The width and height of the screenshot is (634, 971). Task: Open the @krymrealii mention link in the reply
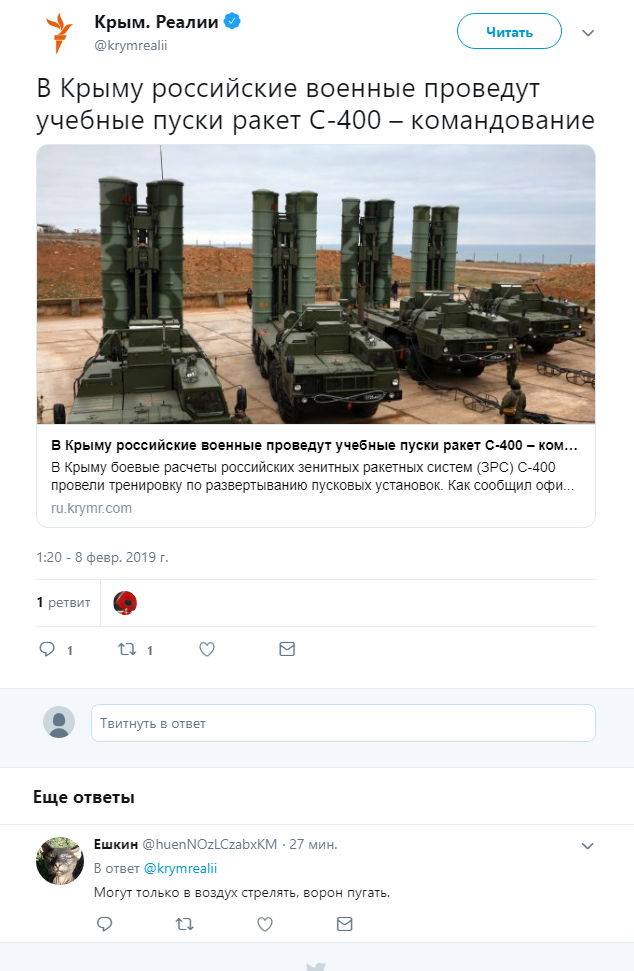[x=181, y=868]
